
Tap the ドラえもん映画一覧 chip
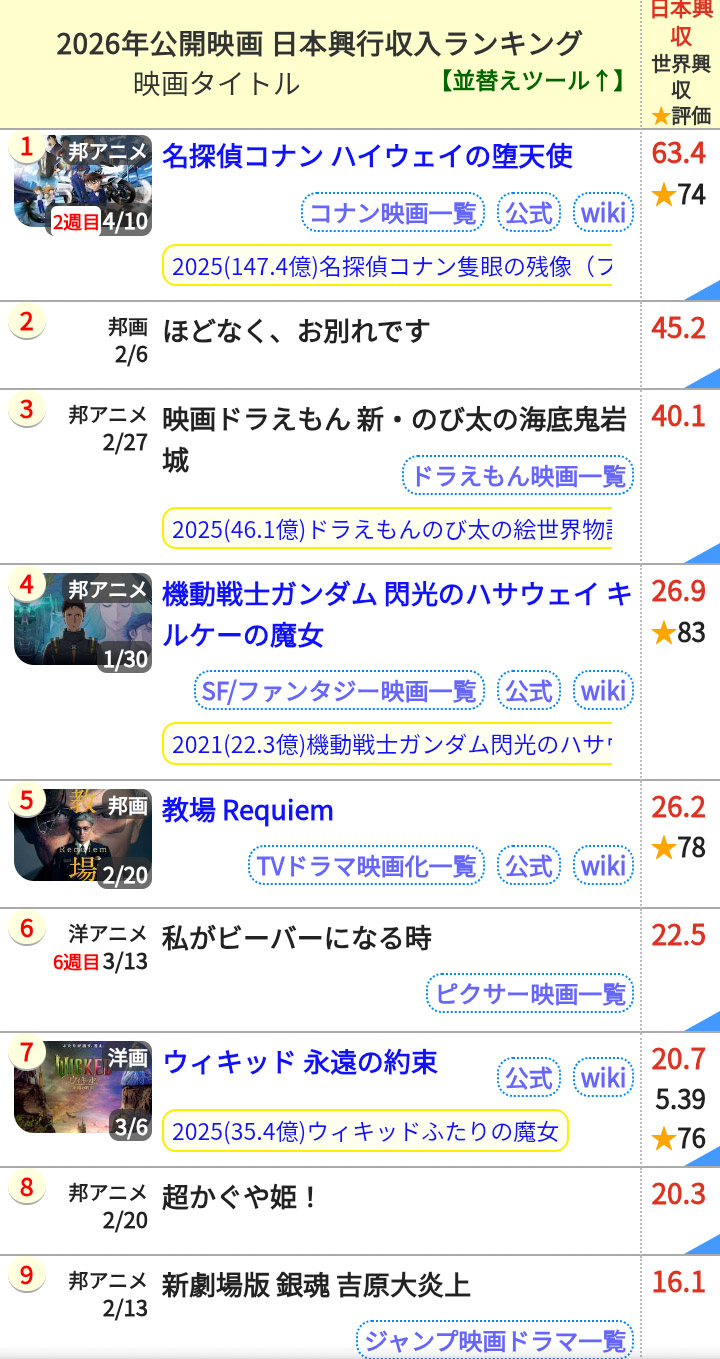[x=517, y=476]
